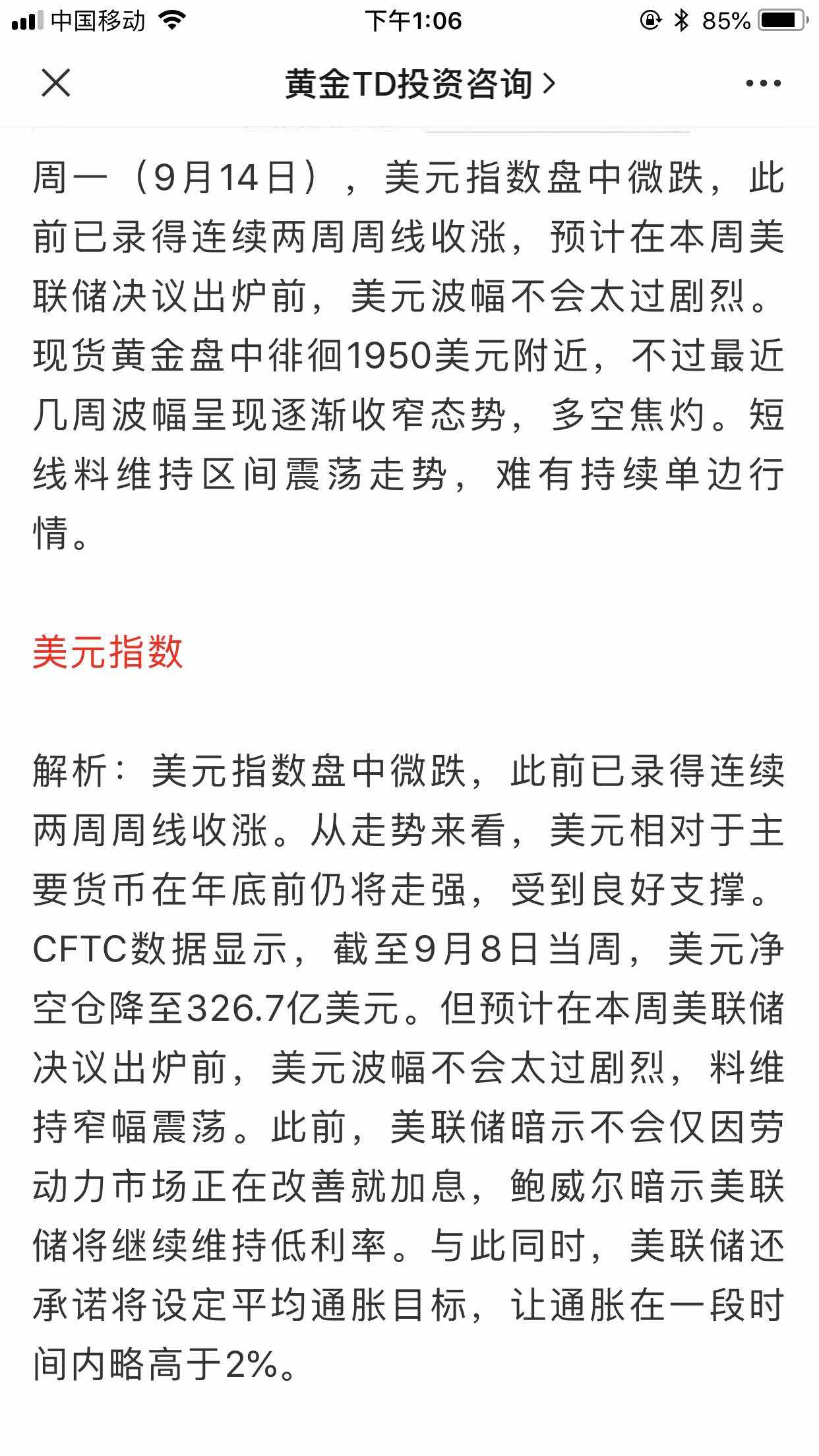
Task: Open the 黄金TD投资咨询 account page
Action: click(x=420, y=84)
